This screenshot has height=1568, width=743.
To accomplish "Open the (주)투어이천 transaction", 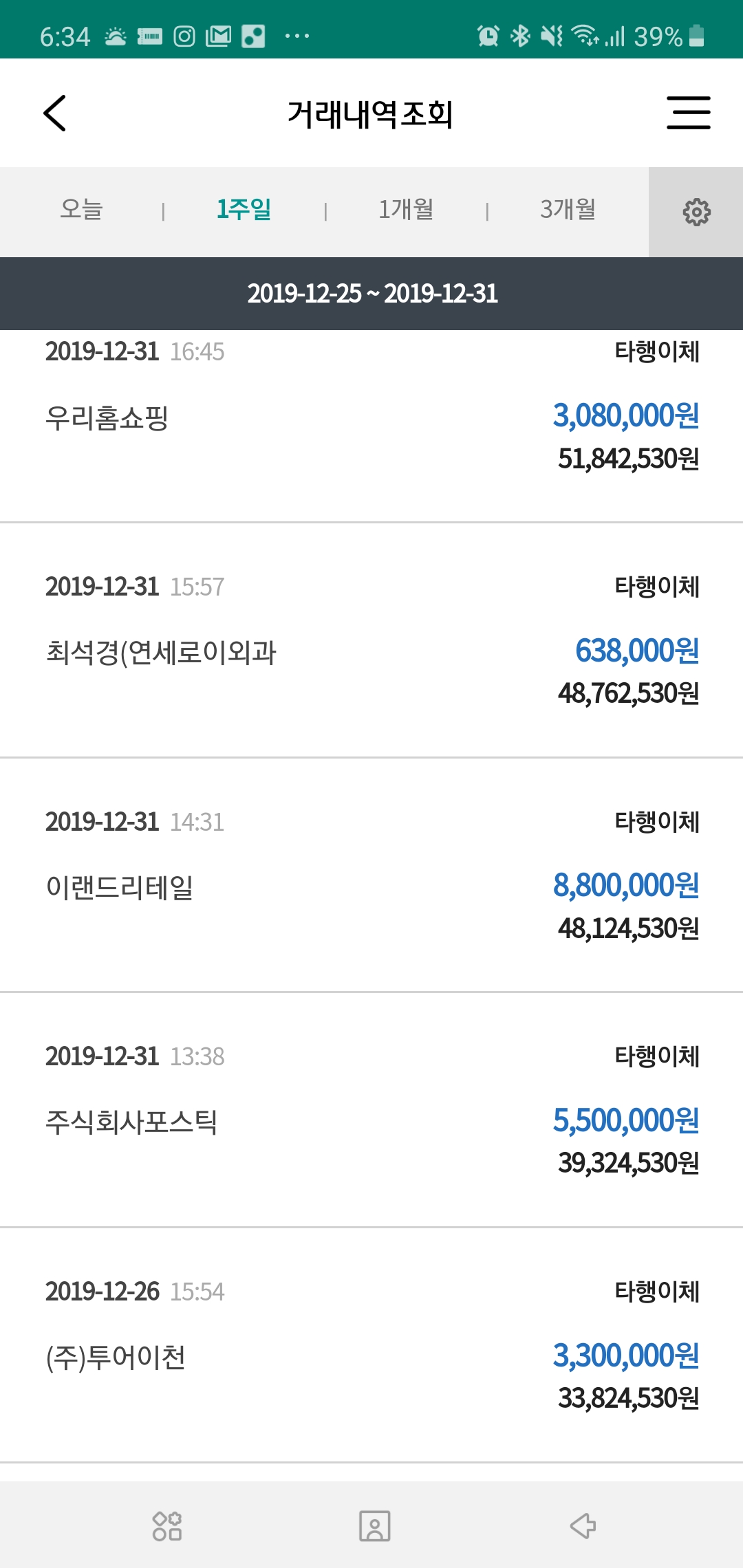I will click(x=371, y=1358).
